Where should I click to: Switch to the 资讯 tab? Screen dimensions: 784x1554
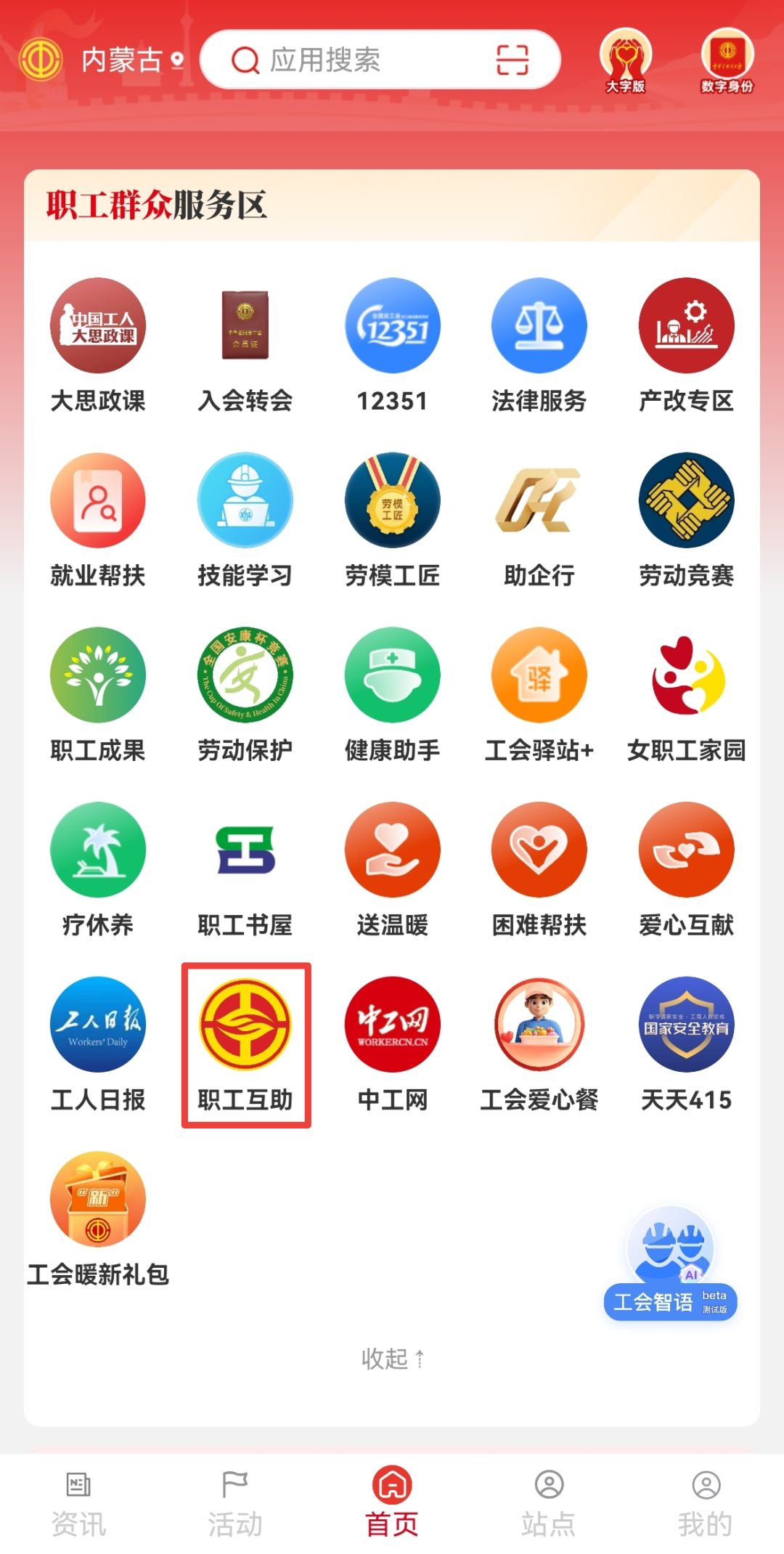click(x=78, y=1503)
